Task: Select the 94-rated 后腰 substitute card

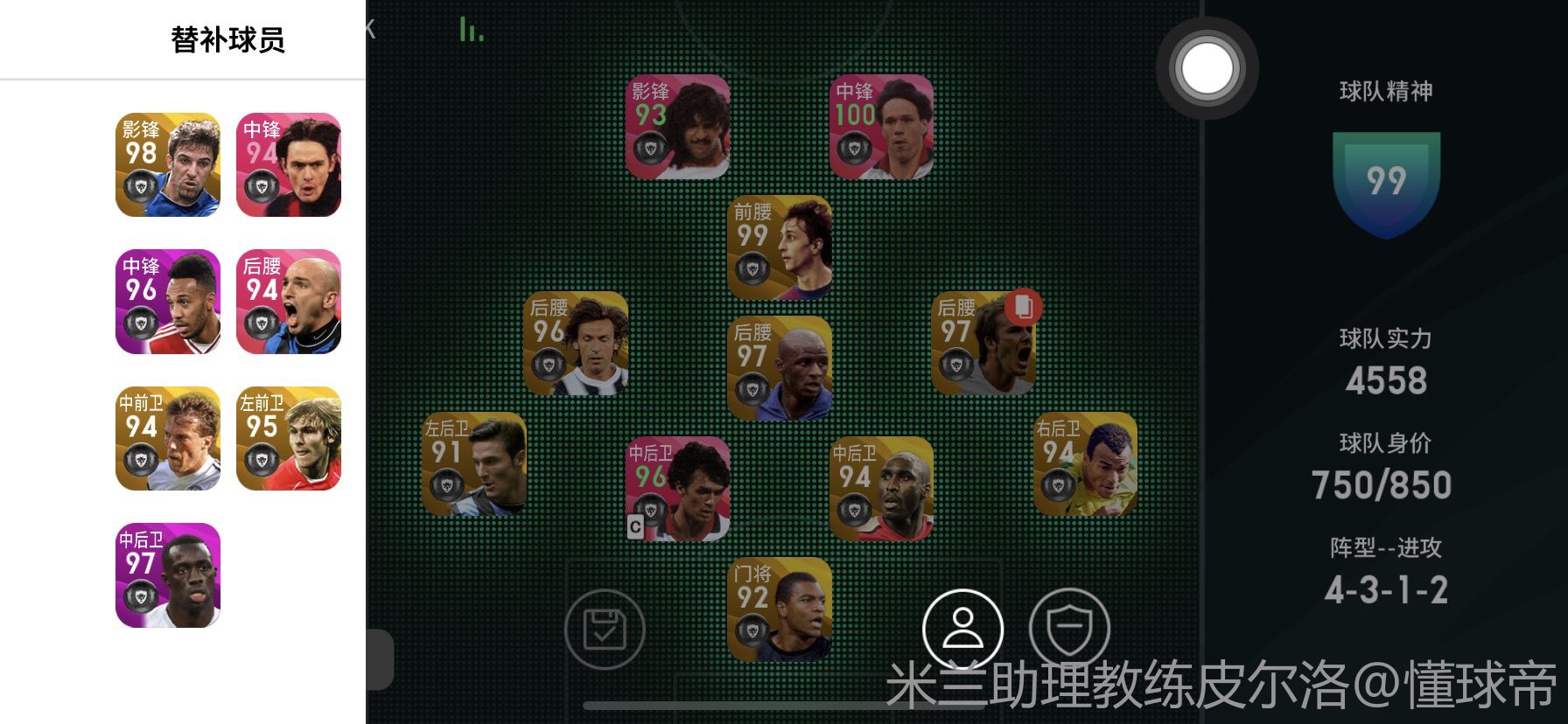Action: (289, 303)
